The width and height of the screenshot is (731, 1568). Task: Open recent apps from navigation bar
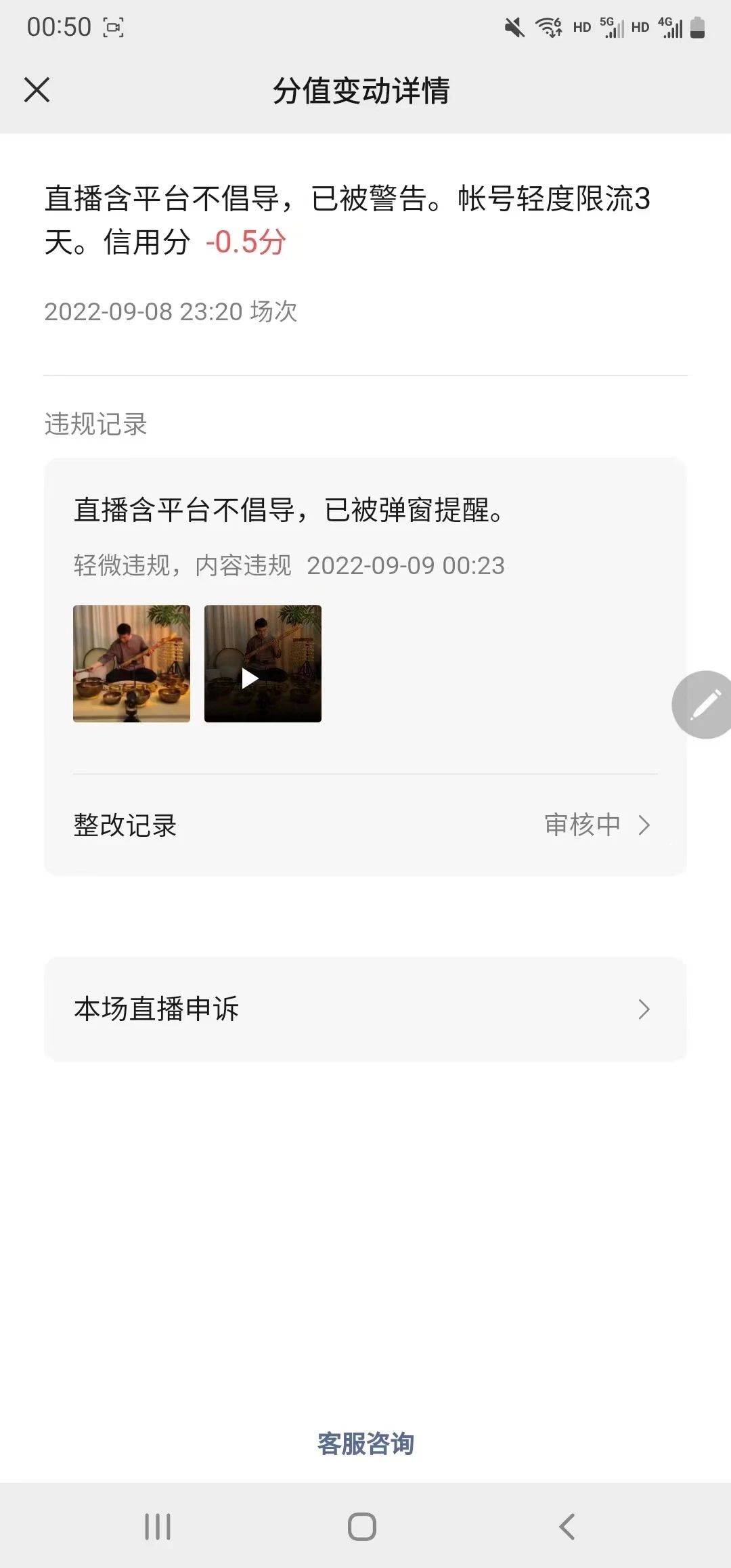(158, 1526)
